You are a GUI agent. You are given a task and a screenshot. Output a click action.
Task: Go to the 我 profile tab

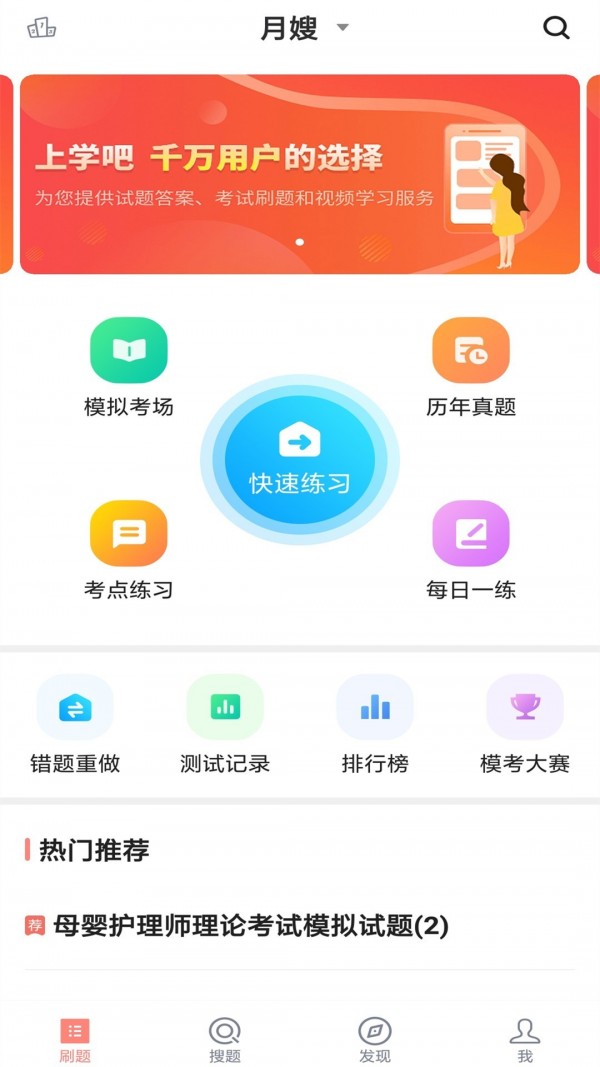525,1040
